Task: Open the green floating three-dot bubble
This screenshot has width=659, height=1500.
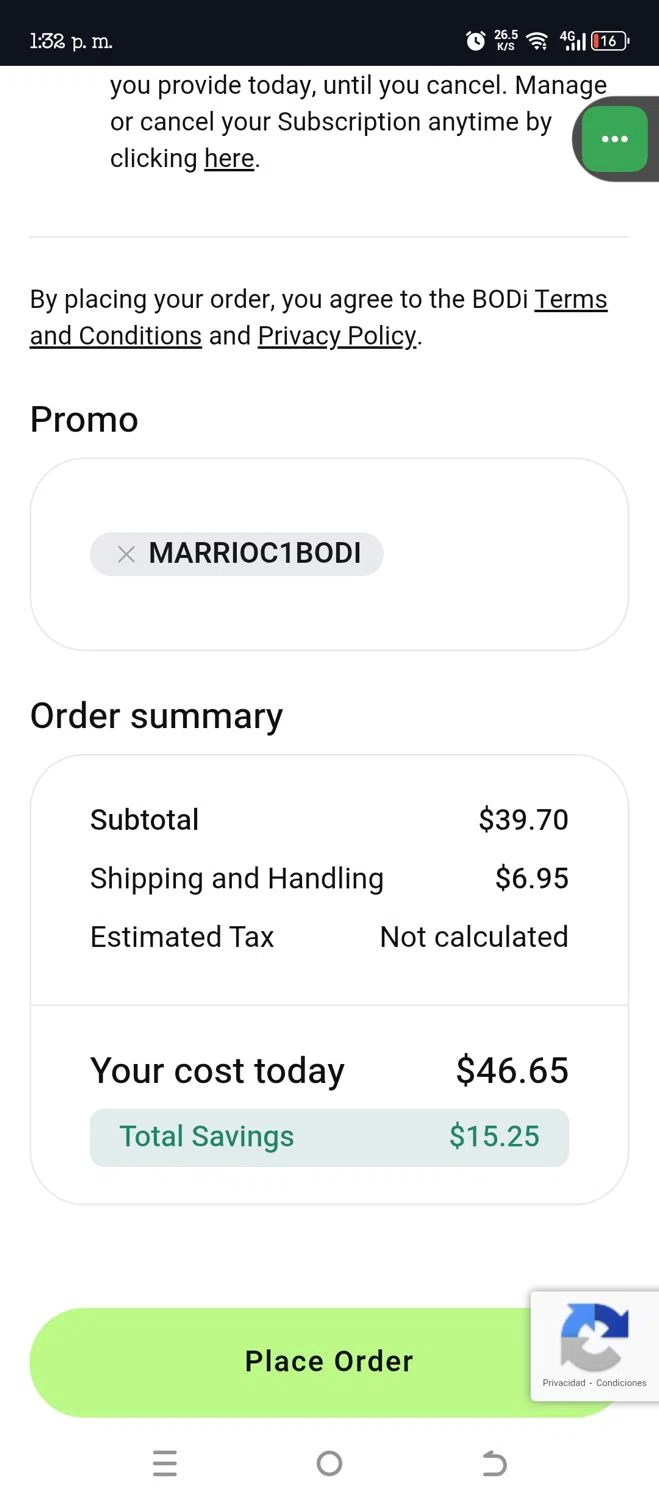Action: coord(614,139)
